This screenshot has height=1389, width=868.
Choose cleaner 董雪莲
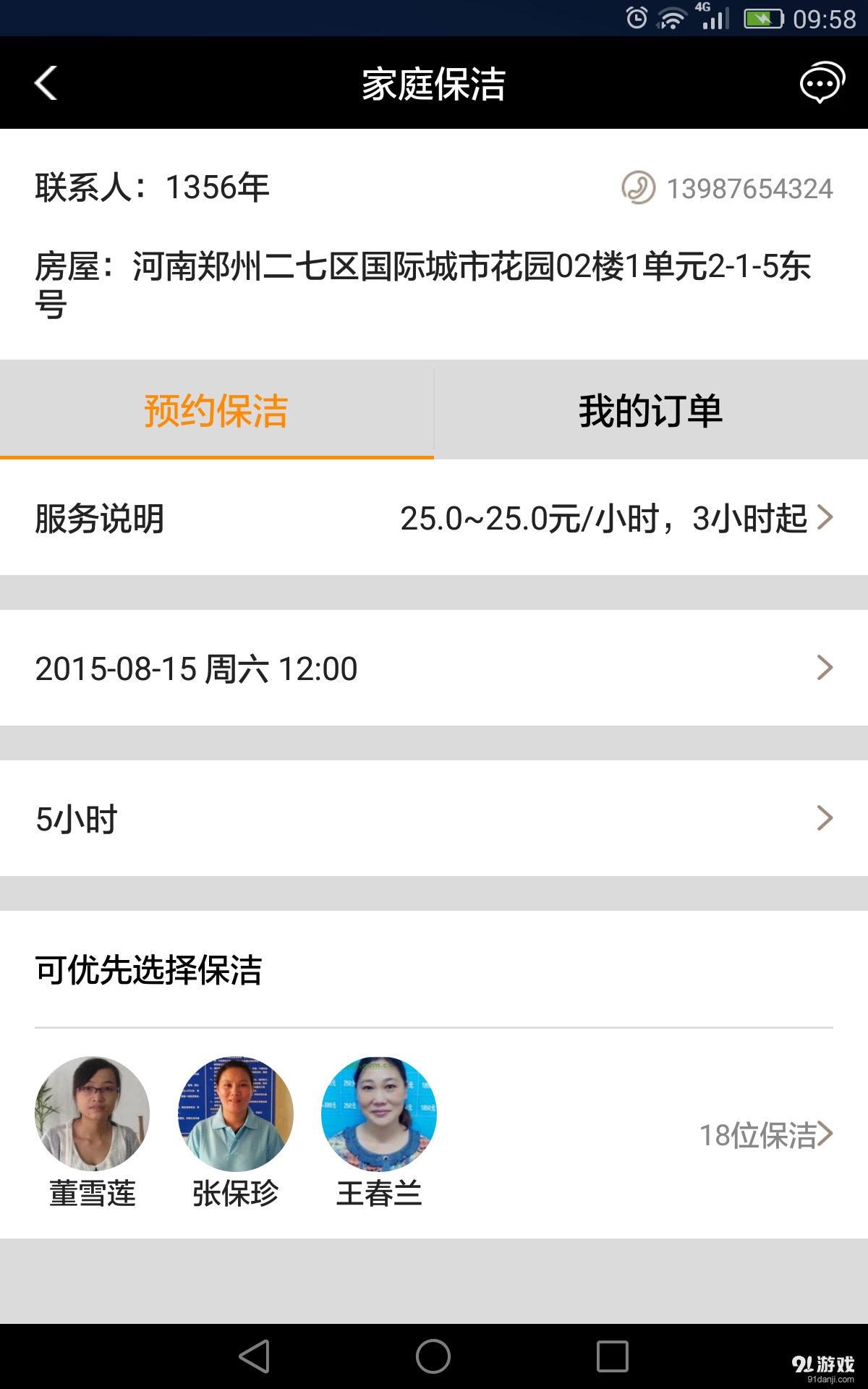click(x=93, y=1114)
